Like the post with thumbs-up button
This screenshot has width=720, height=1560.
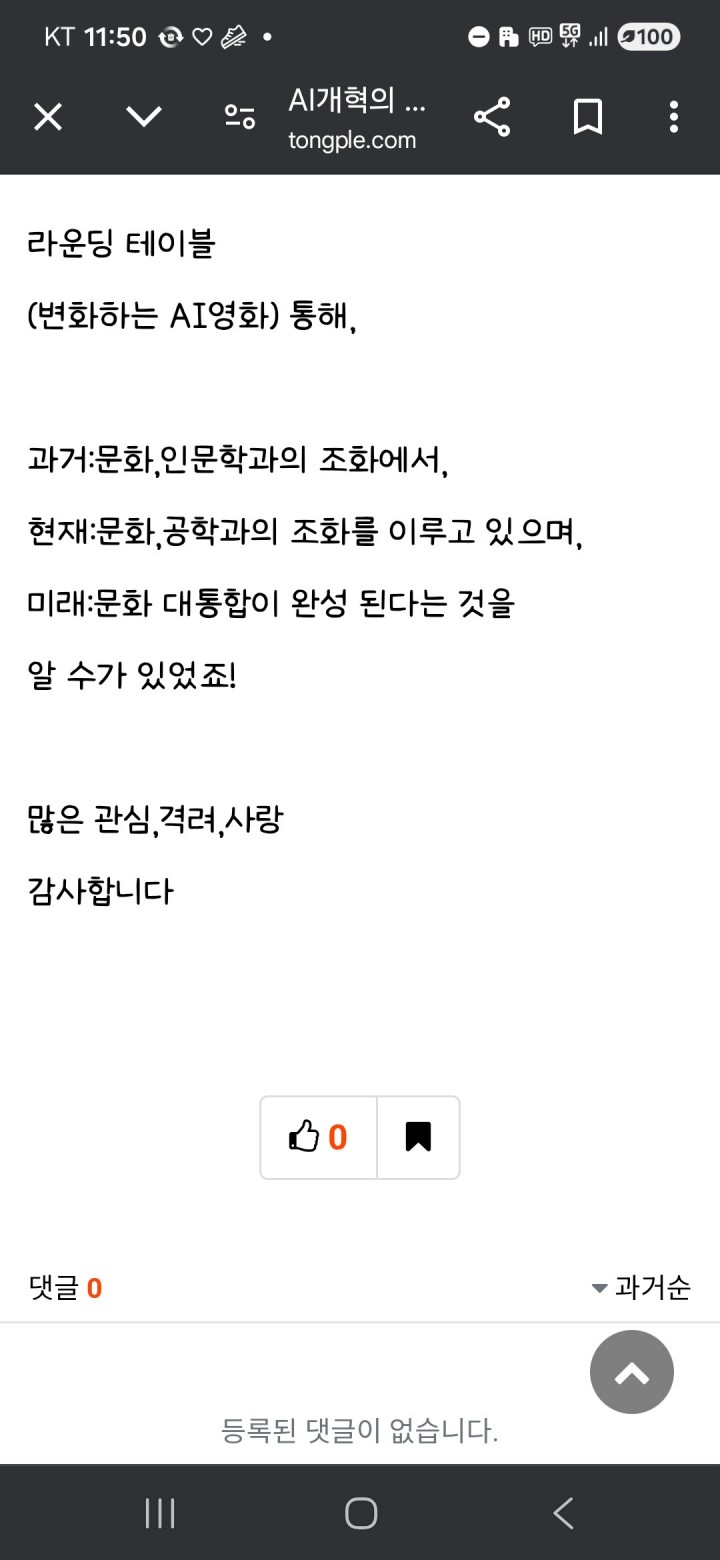pyautogui.click(x=318, y=1137)
